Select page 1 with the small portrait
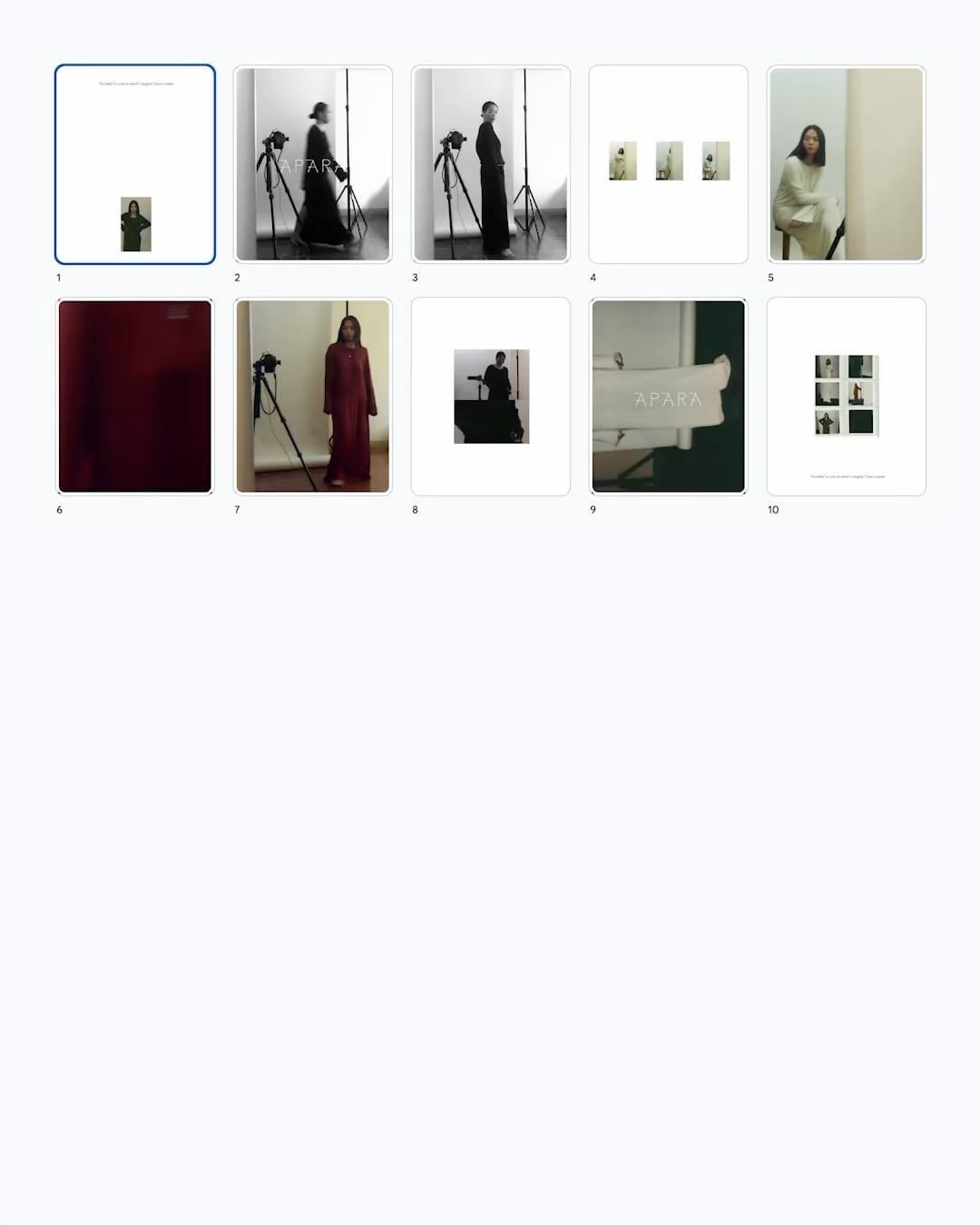 (x=135, y=164)
